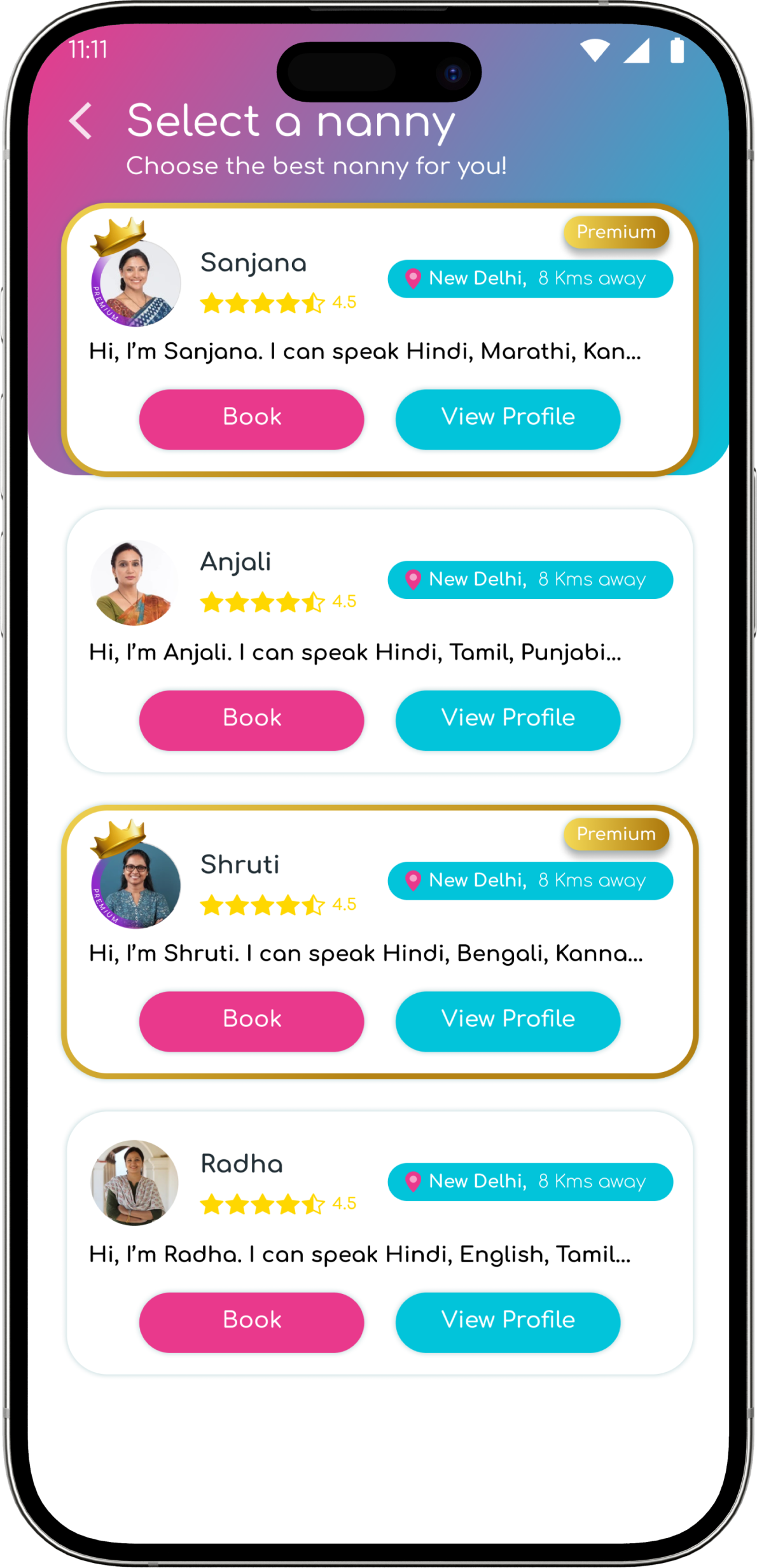Go back using the header arrow
Image resolution: width=757 pixels, height=1568 pixels.
click(x=81, y=120)
